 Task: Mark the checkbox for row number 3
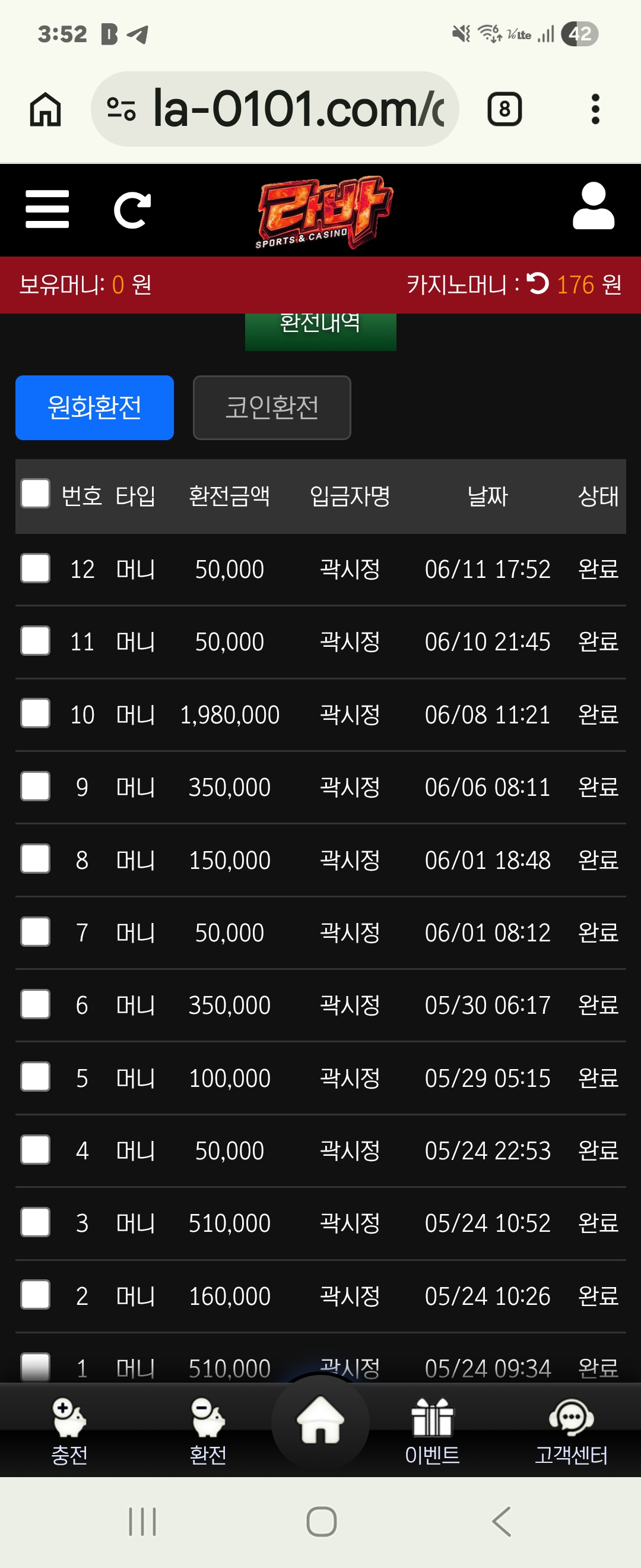pyautogui.click(x=35, y=1222)
